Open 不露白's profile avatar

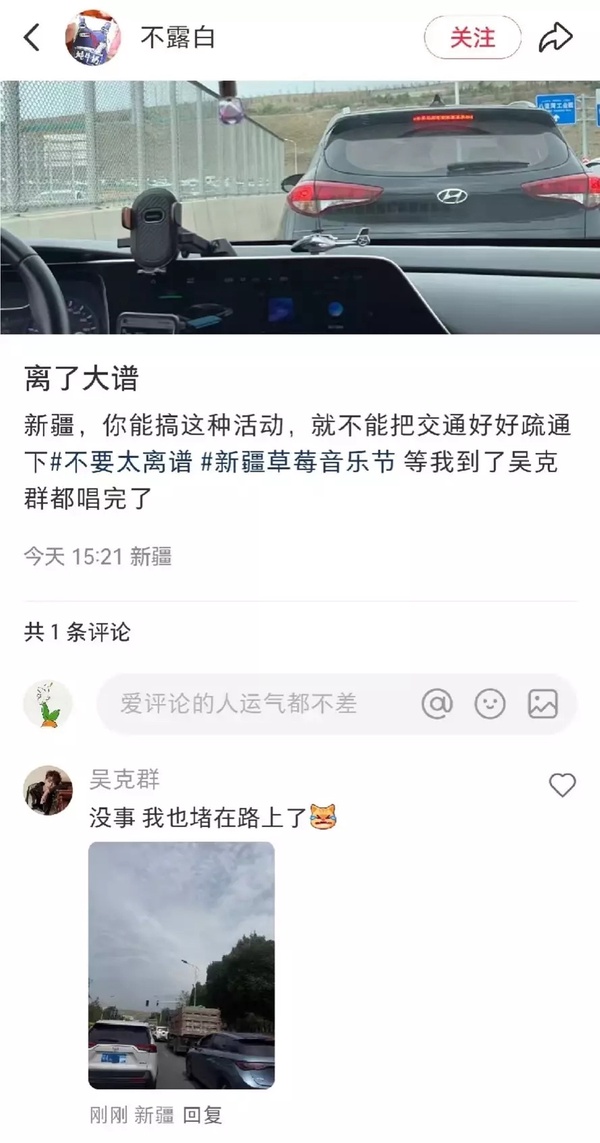(93, 39)
